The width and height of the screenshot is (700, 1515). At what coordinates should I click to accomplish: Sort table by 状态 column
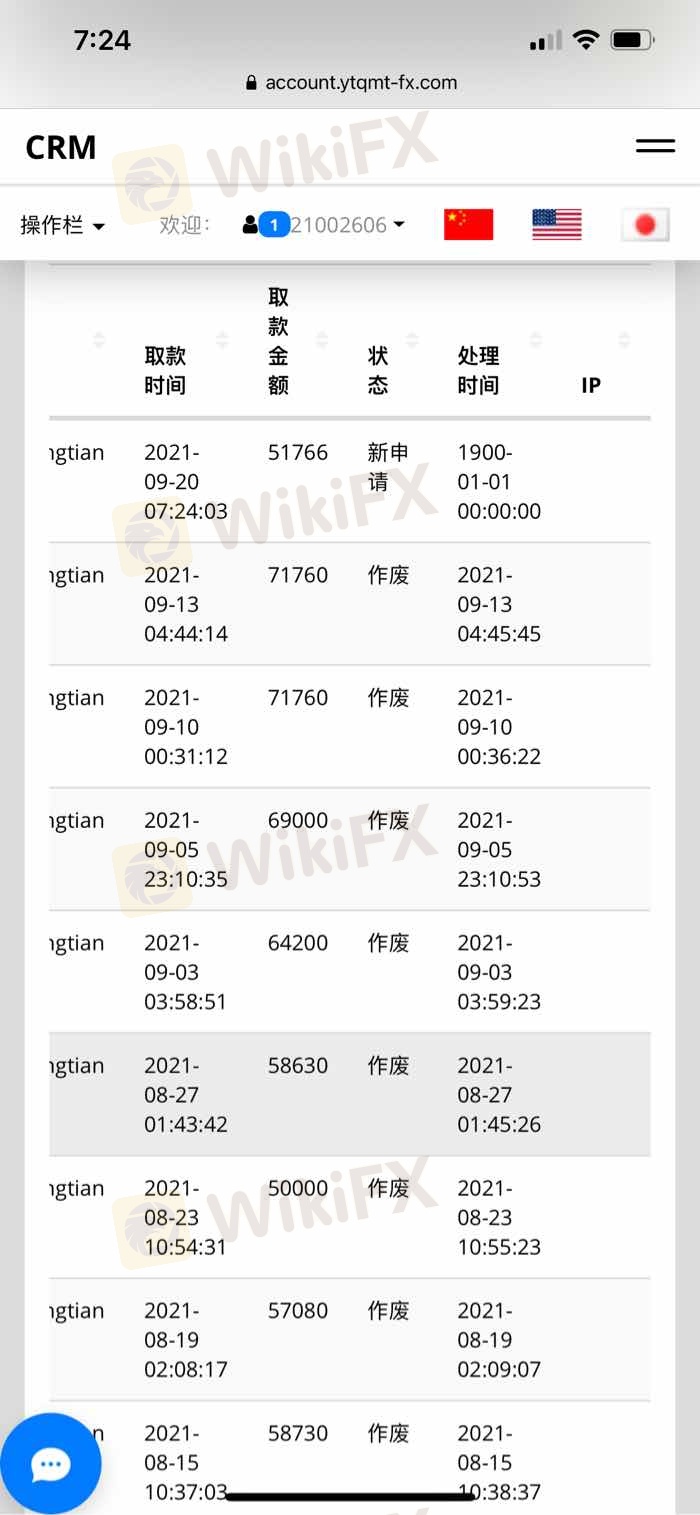coord(392,341)
